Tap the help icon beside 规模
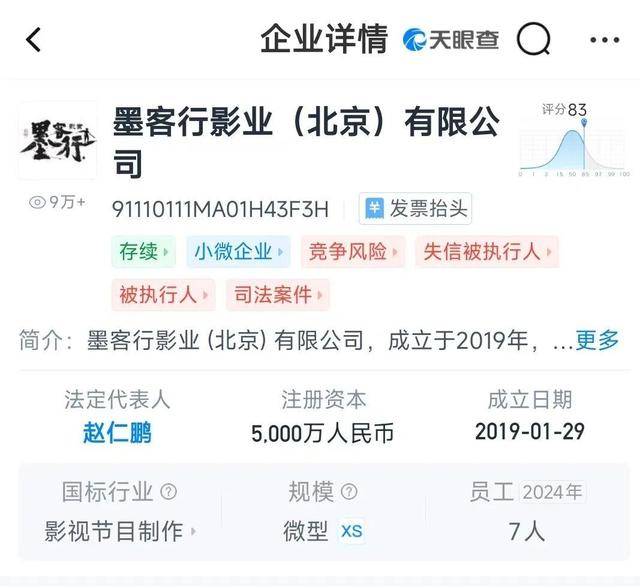 (x=349, y=492)
